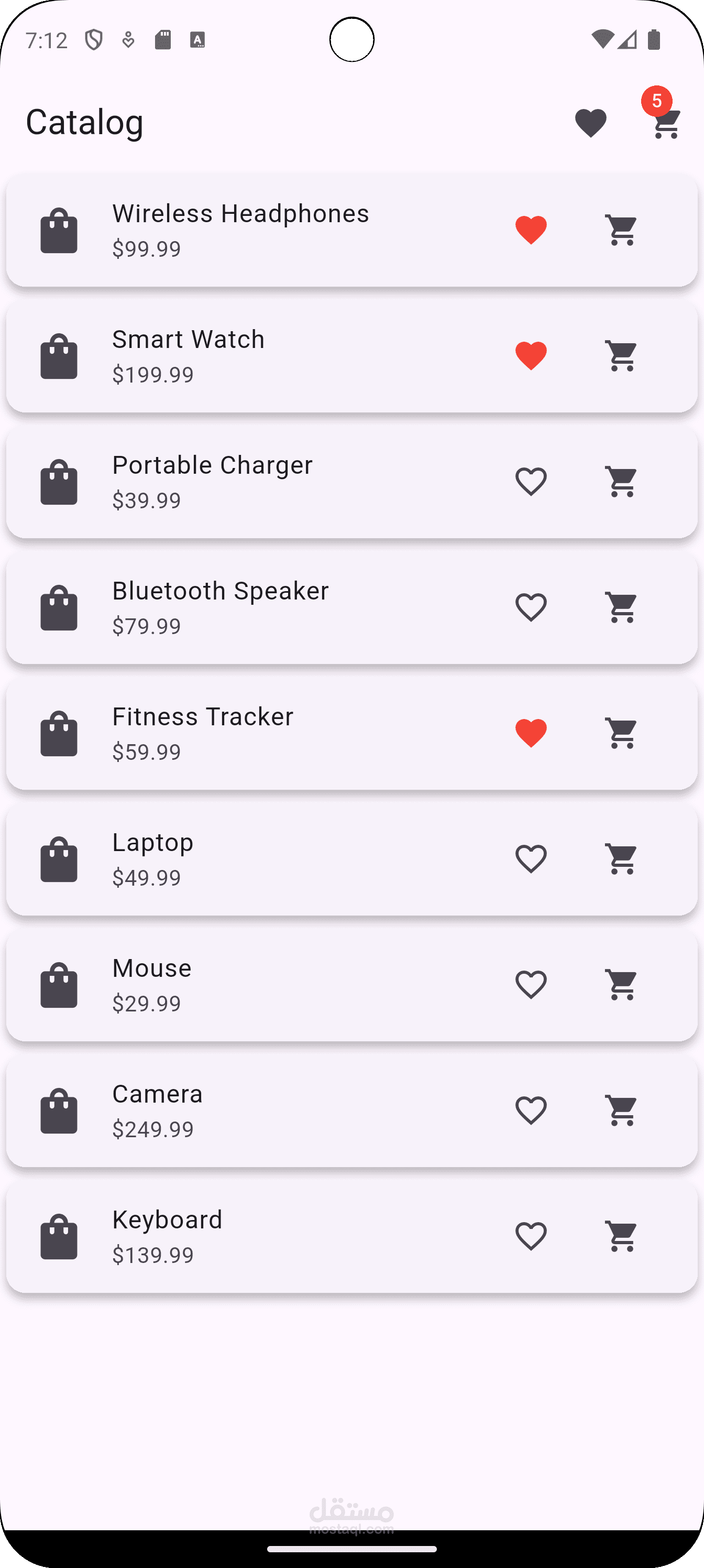Remove Wireless Headphones from favorites
704x1568 pixels.
(x=531, y=230)
